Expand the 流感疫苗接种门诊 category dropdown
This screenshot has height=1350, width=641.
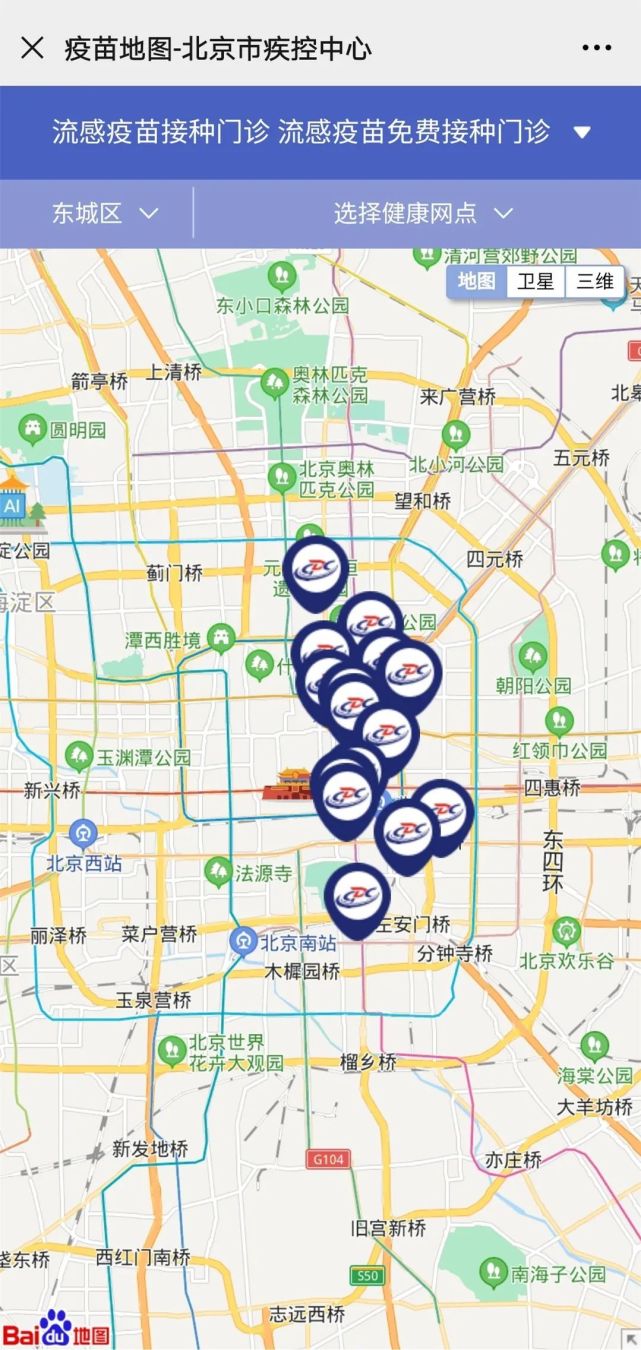tap(582, 132)
